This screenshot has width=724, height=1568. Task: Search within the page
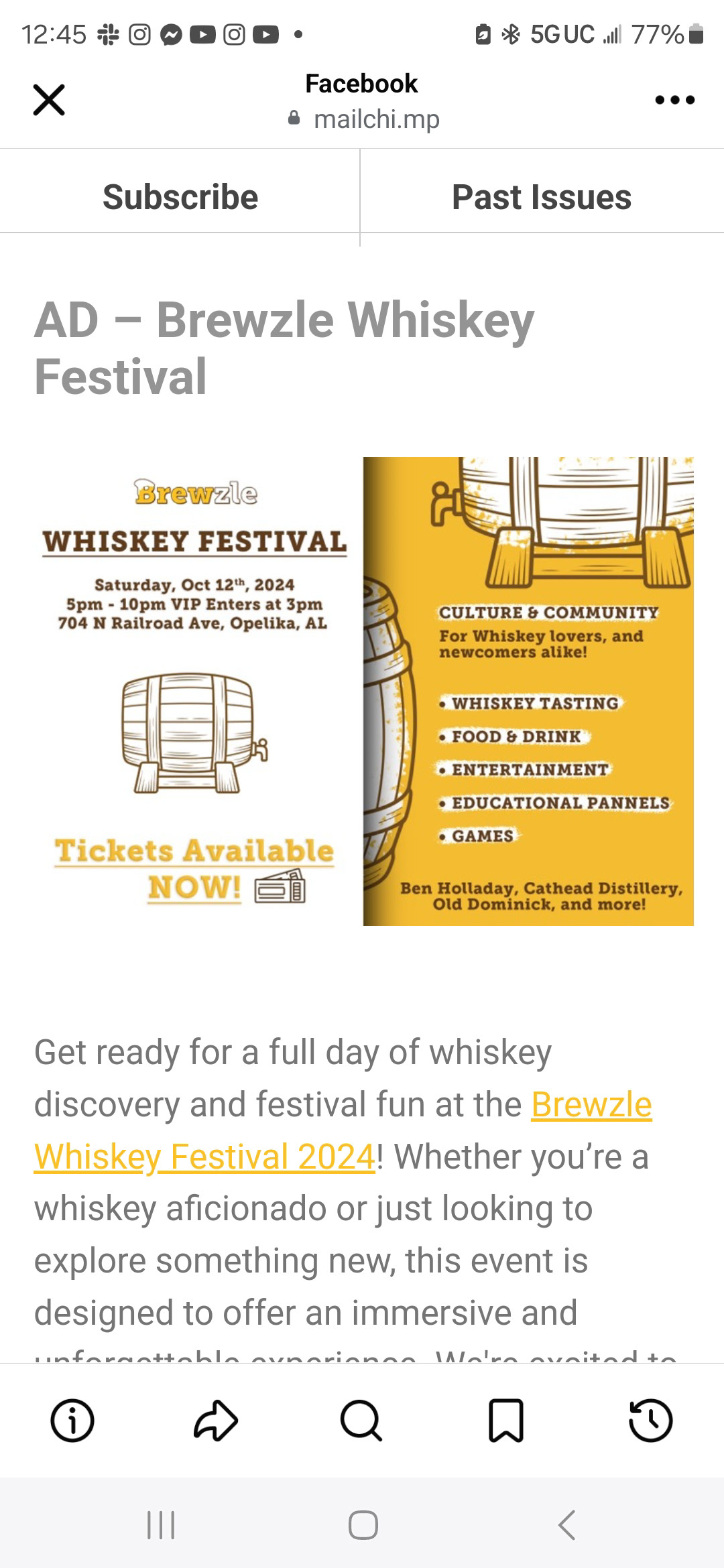[361, 1420]
